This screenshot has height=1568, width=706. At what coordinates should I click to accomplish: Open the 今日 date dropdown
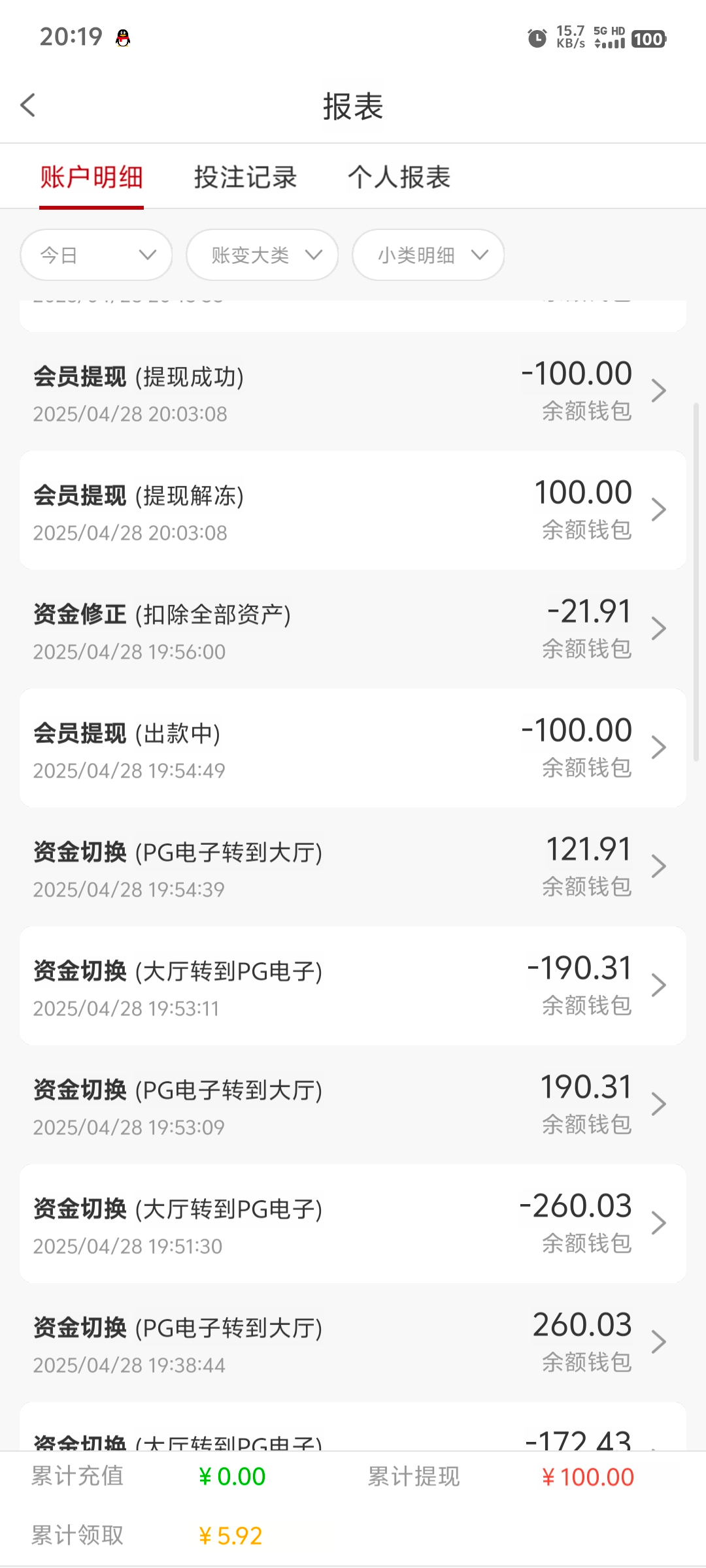click(x=96, y=255)
